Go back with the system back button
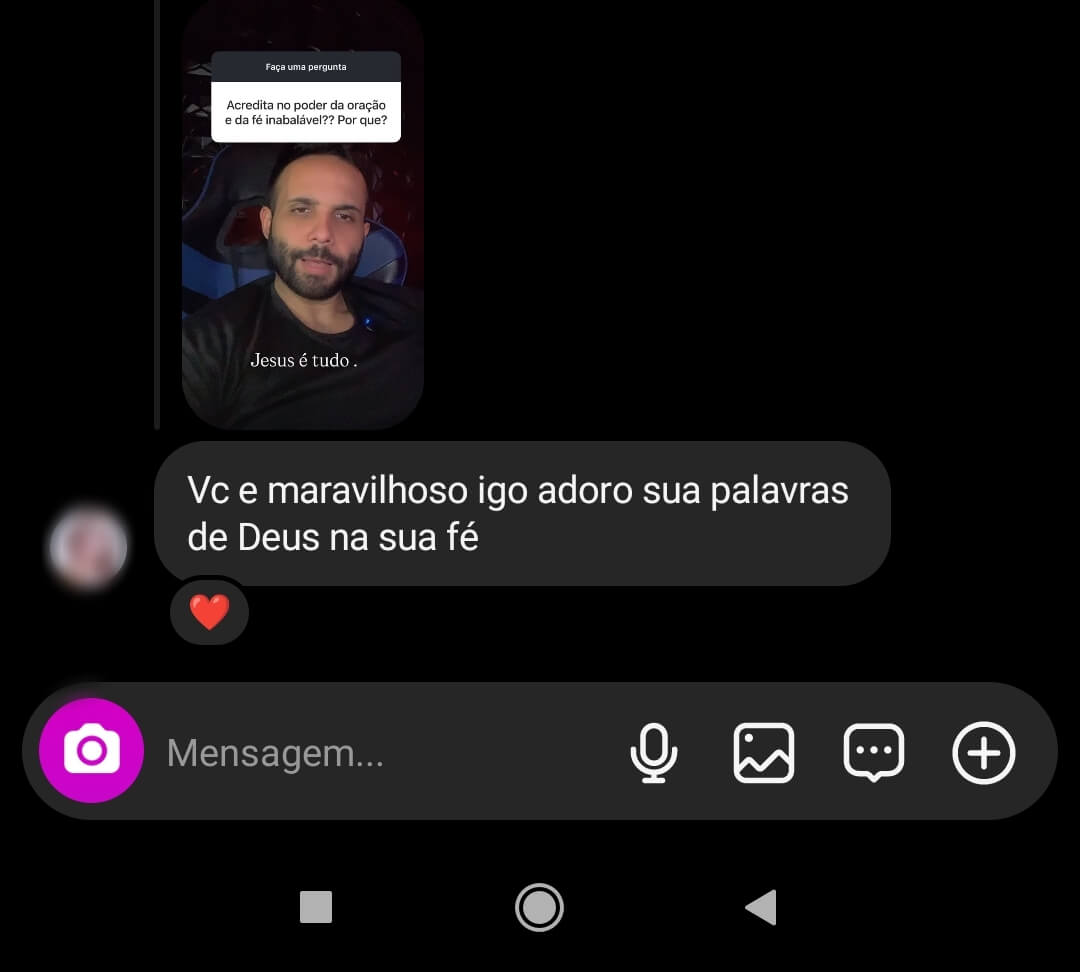This screenshot has width=1080, height=972. coord(761,907)
